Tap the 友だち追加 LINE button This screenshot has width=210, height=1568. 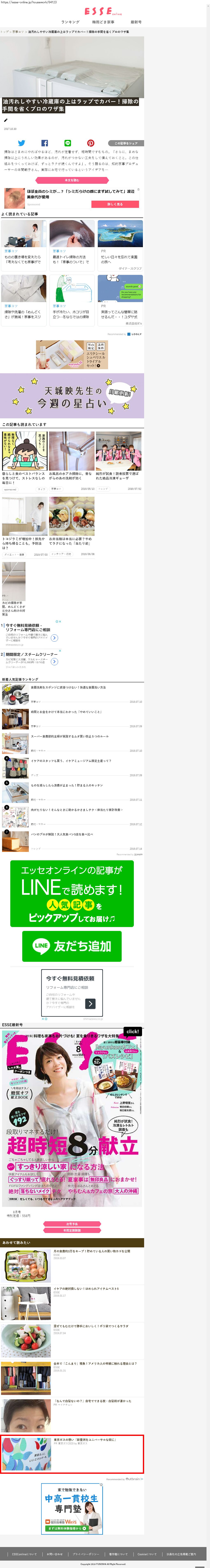72,946
